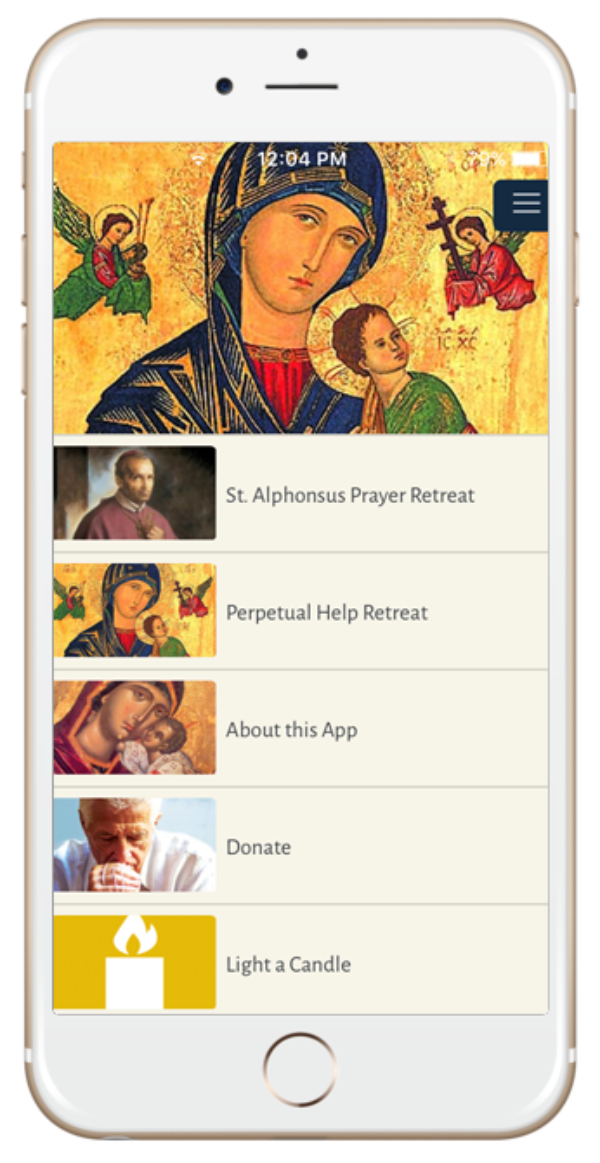
Task: Choose Light a Candle
Action: pos(300,961)
